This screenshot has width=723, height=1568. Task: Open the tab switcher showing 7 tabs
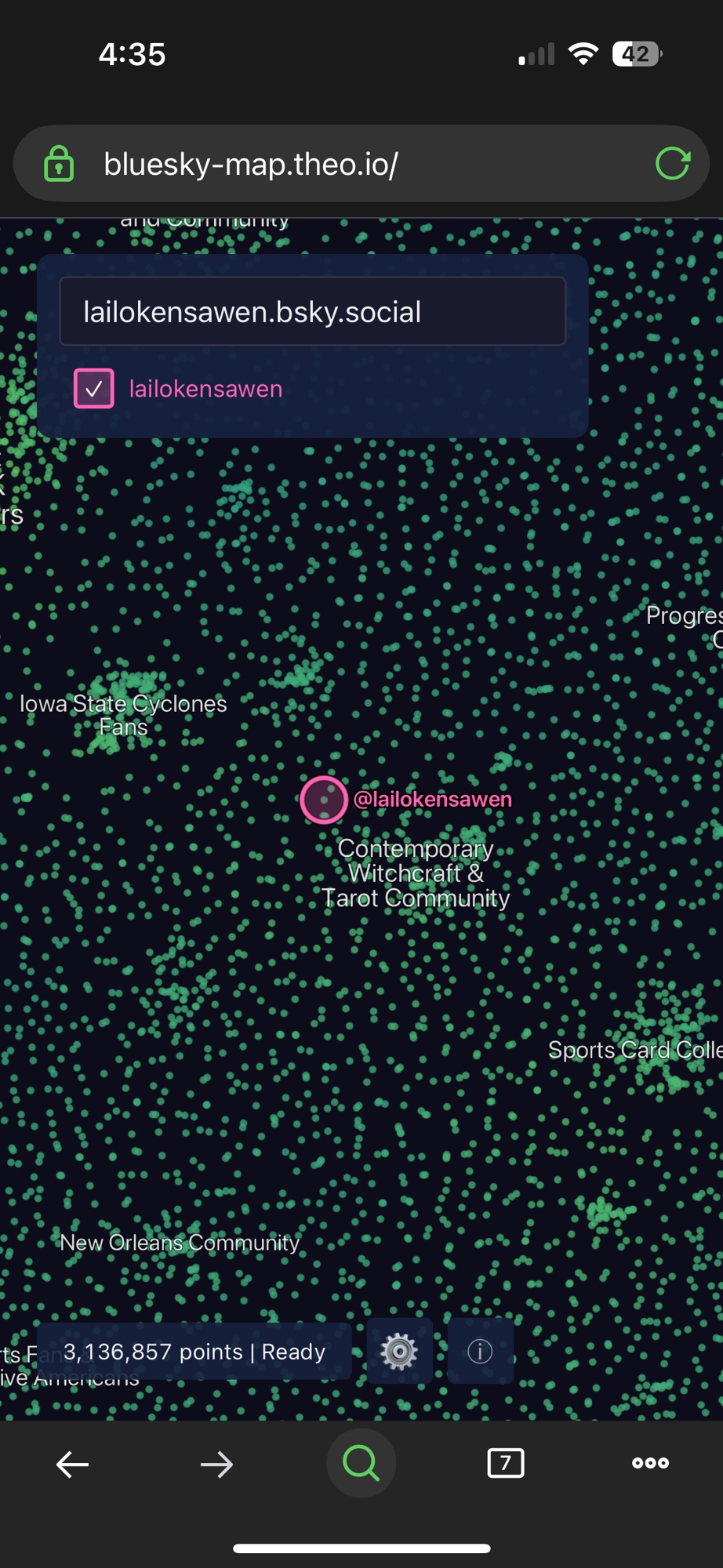click(x=506, y=1463)
